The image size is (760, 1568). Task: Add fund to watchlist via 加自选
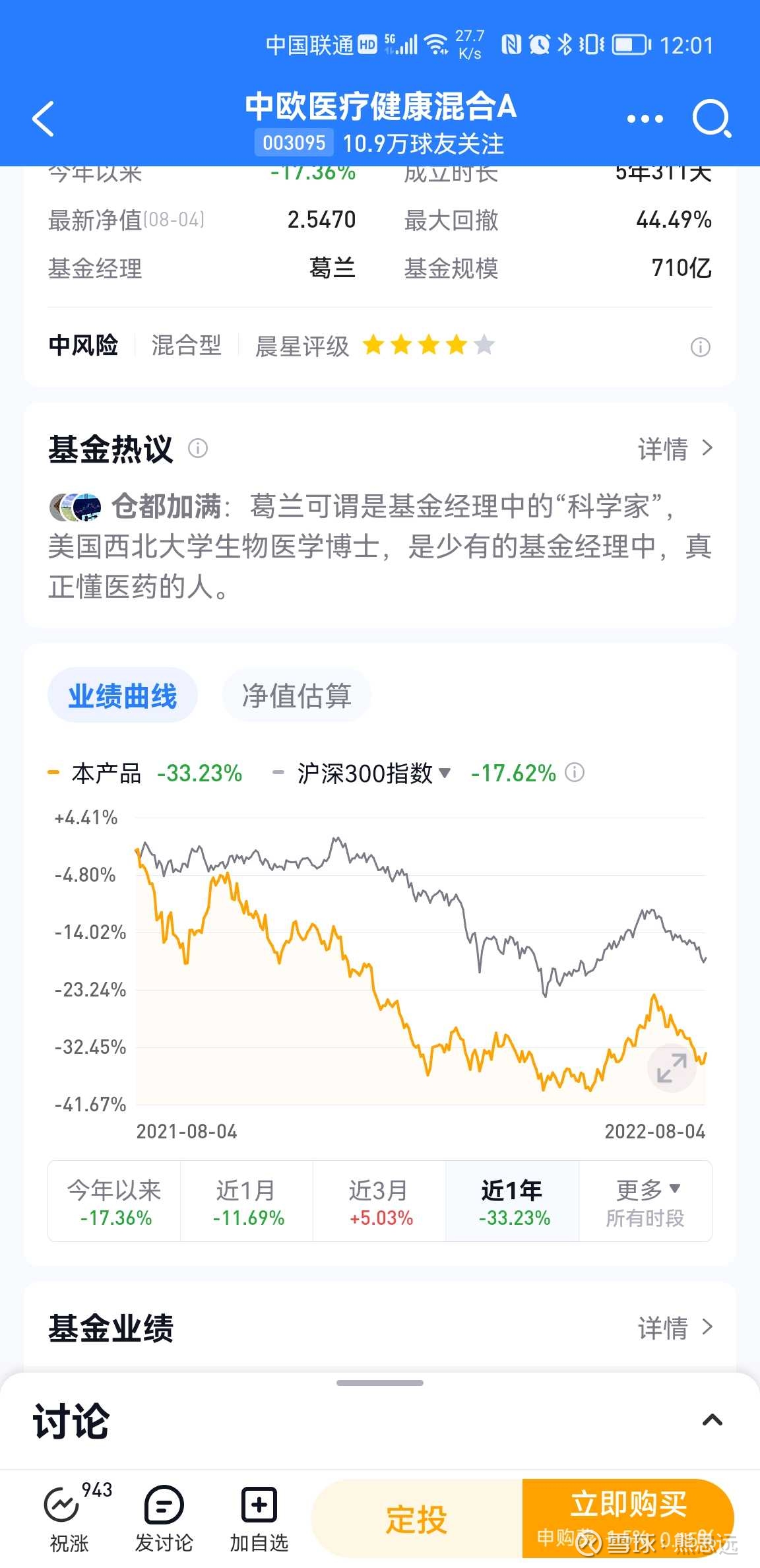point(259,1518)
